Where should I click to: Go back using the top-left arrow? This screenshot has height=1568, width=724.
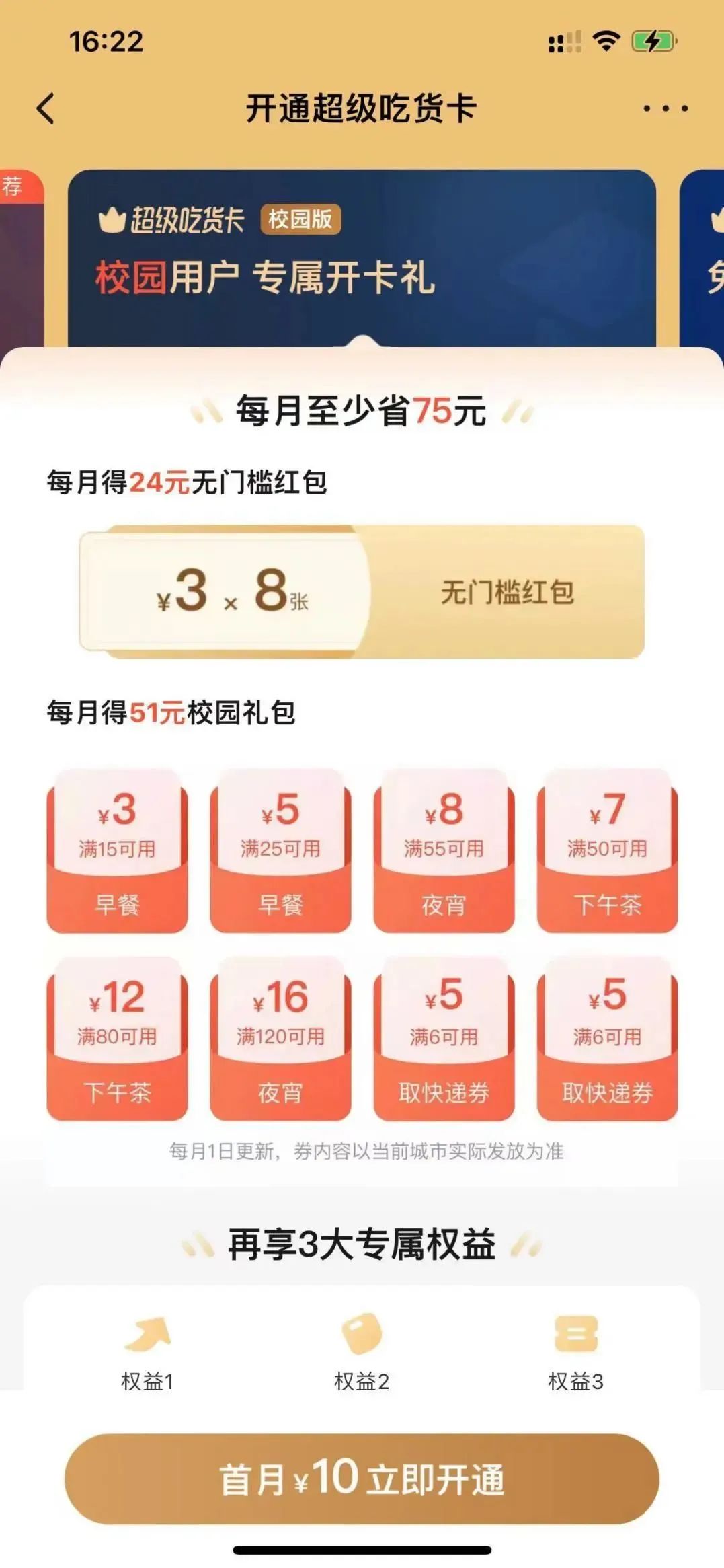46,109
